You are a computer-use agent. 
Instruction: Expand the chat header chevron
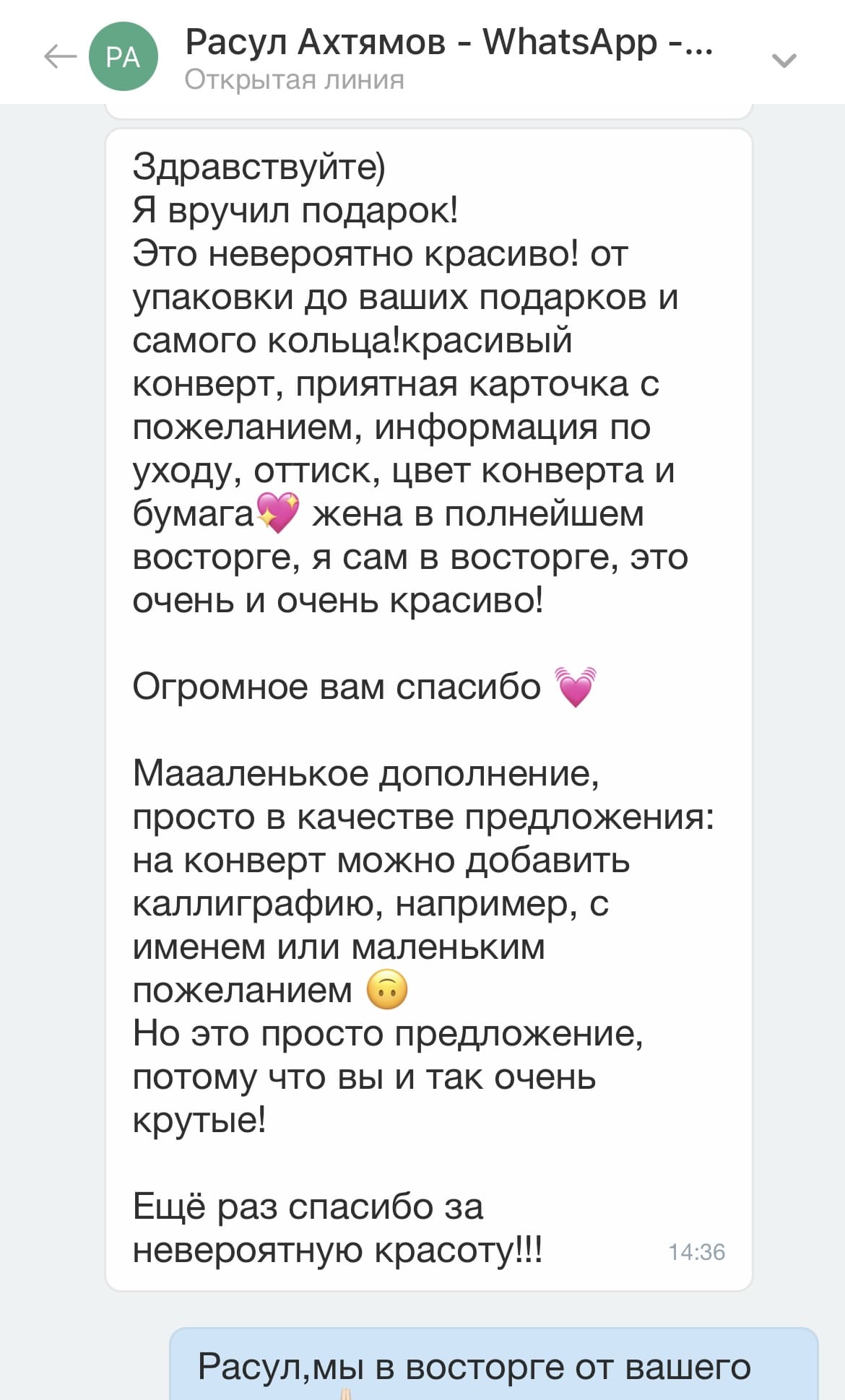click(784, 59)
